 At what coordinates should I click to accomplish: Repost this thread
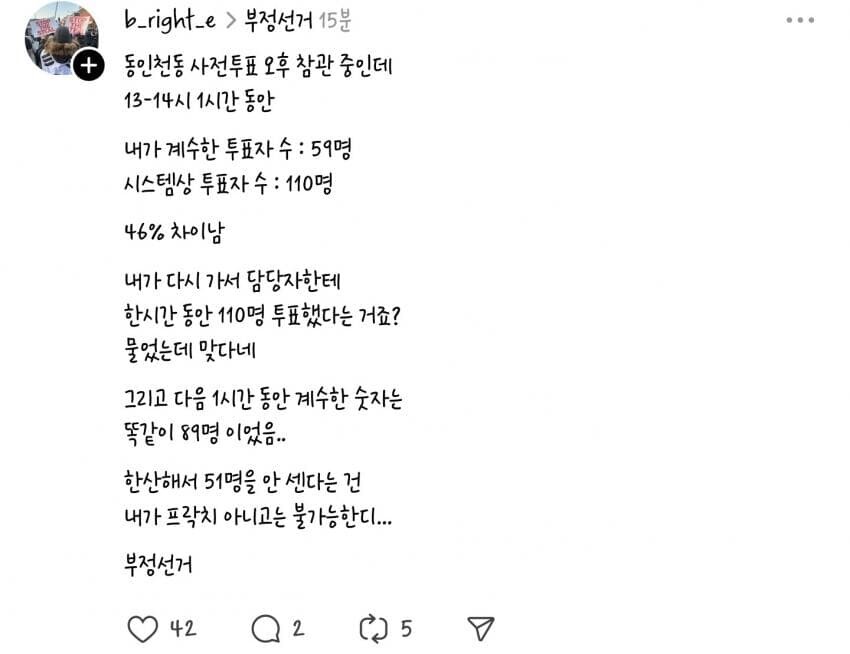click(373, 629)
